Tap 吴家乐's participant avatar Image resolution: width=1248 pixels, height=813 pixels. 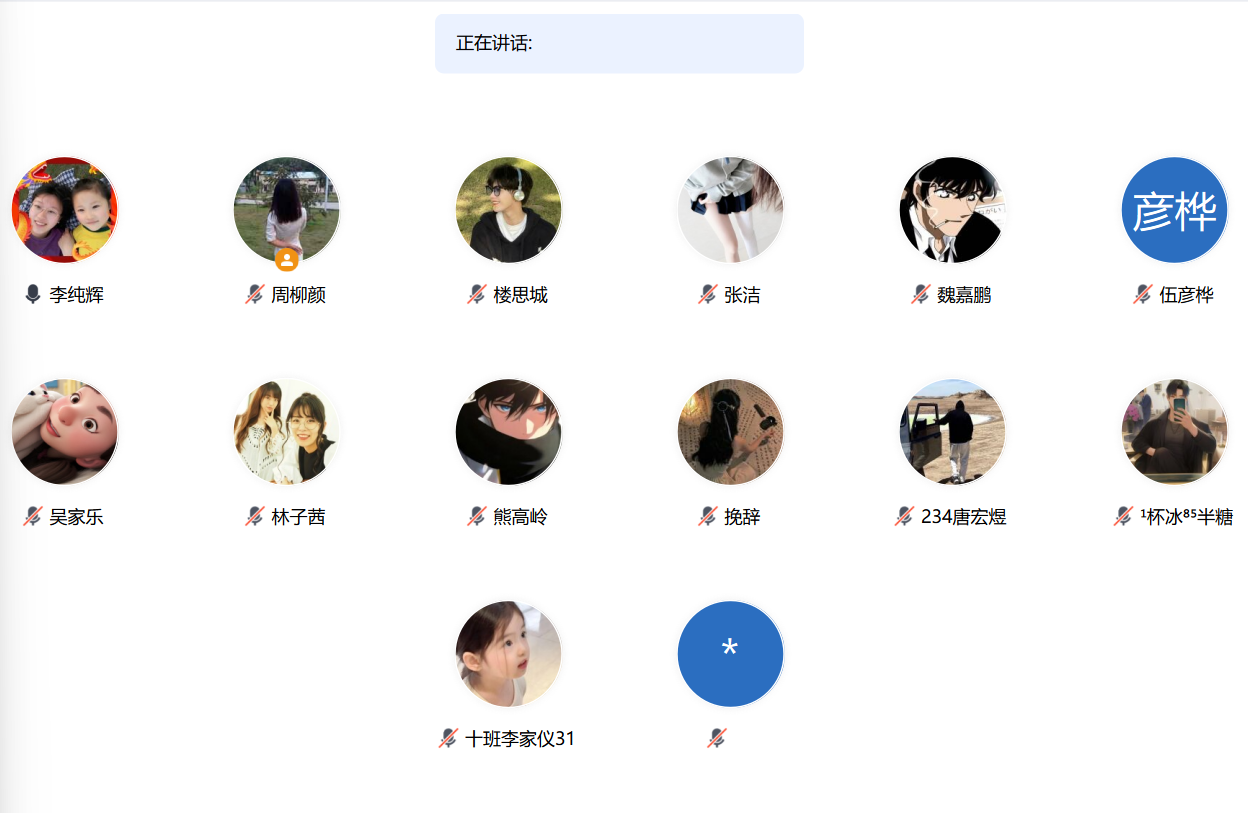coord(64,432)
